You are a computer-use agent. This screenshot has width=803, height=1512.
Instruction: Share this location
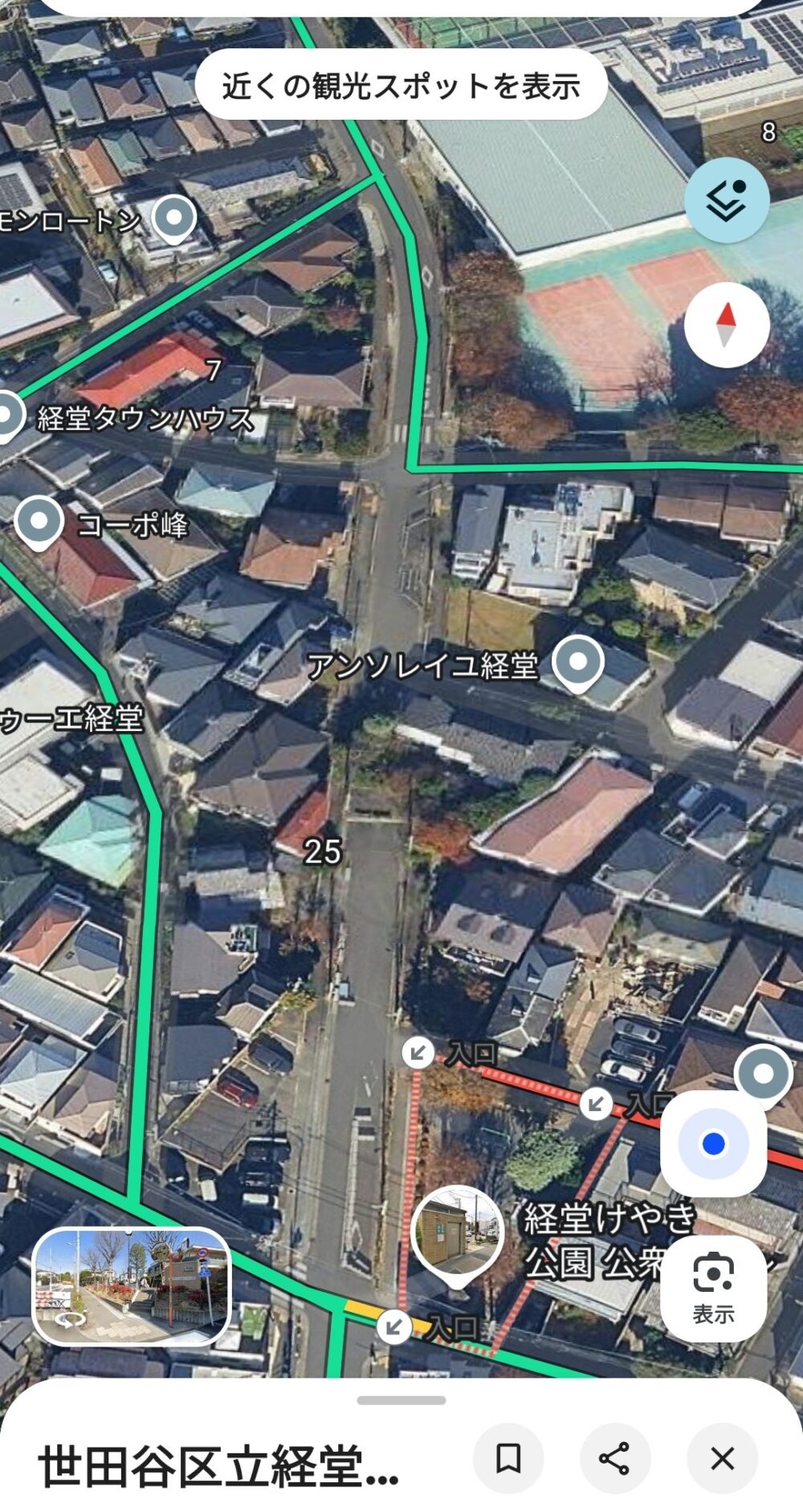pos(615,1458)
